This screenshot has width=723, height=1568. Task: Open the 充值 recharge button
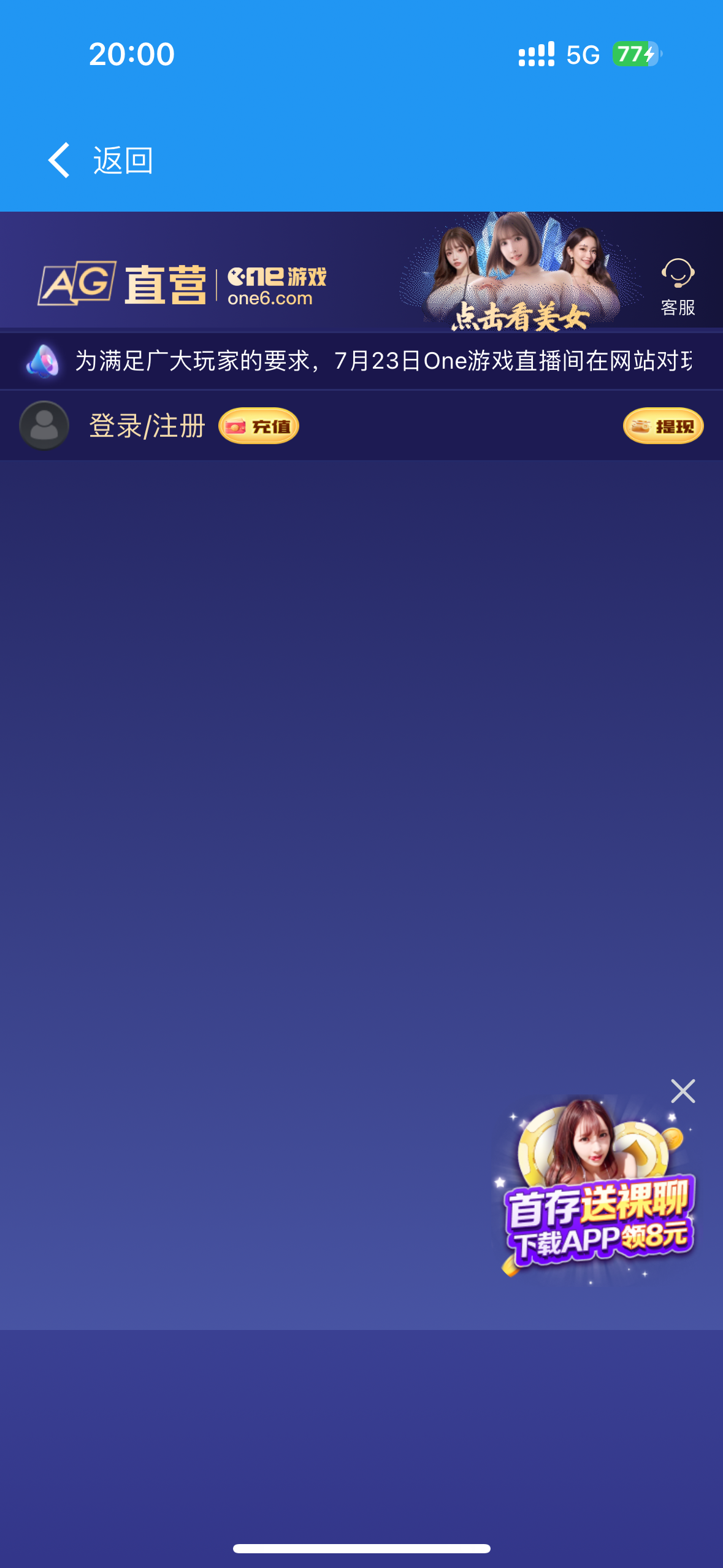(x=259, y=426)
